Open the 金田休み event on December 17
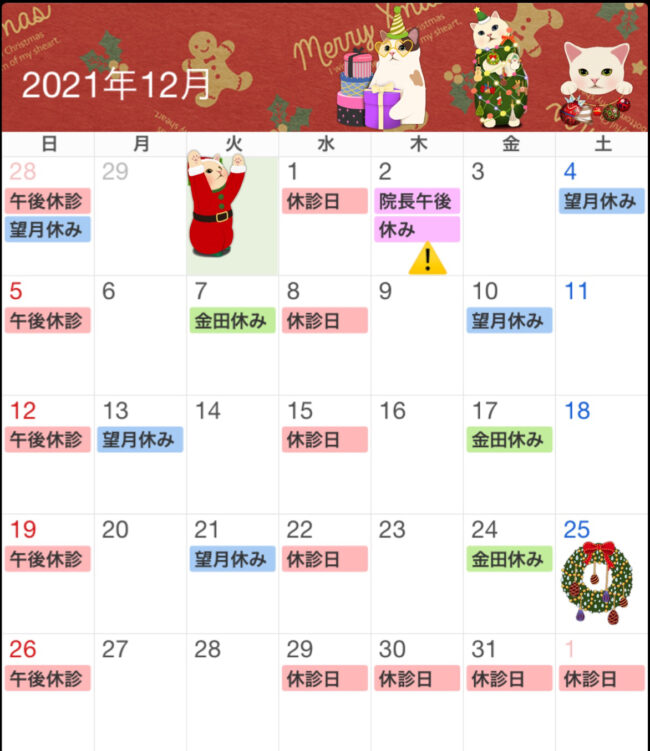 [x=509, y=439]
